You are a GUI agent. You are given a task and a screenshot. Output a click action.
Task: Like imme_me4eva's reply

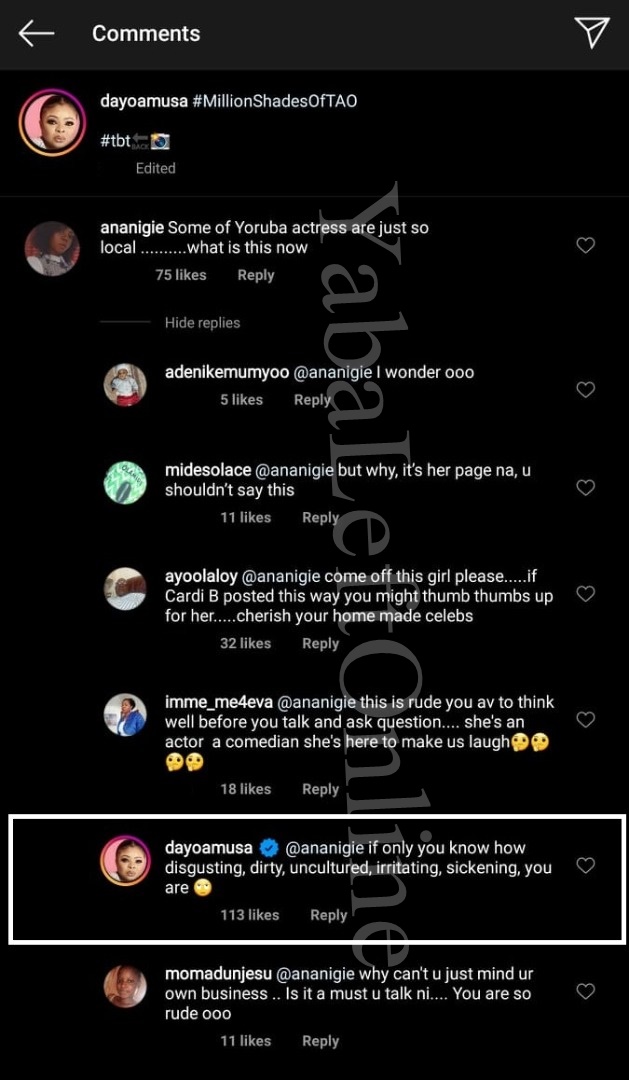coord(585,720)
